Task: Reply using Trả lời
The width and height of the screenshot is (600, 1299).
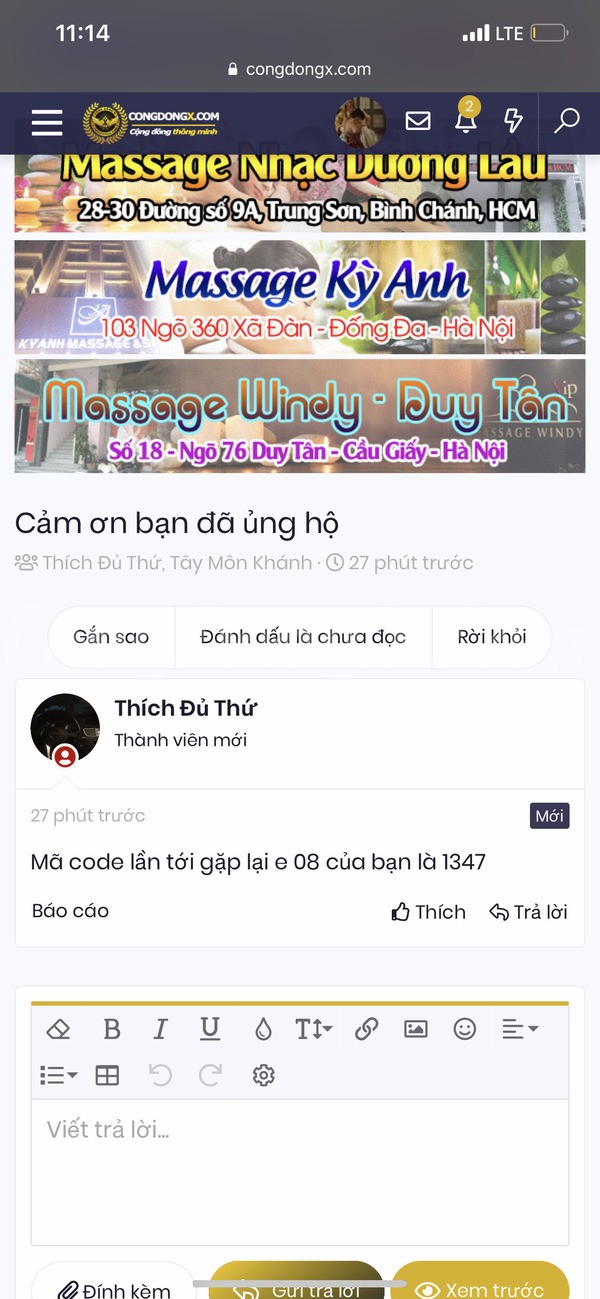Action: [x=528, y=912]
